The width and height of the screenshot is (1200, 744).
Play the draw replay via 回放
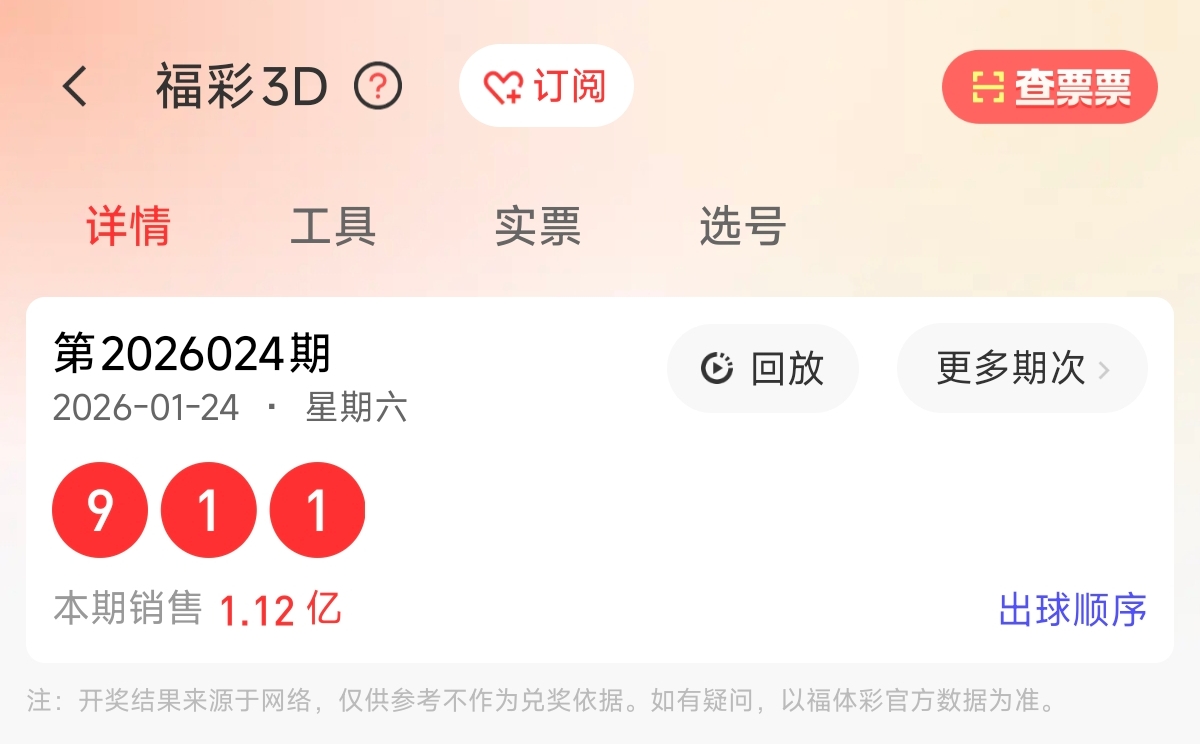click(762, 369)
